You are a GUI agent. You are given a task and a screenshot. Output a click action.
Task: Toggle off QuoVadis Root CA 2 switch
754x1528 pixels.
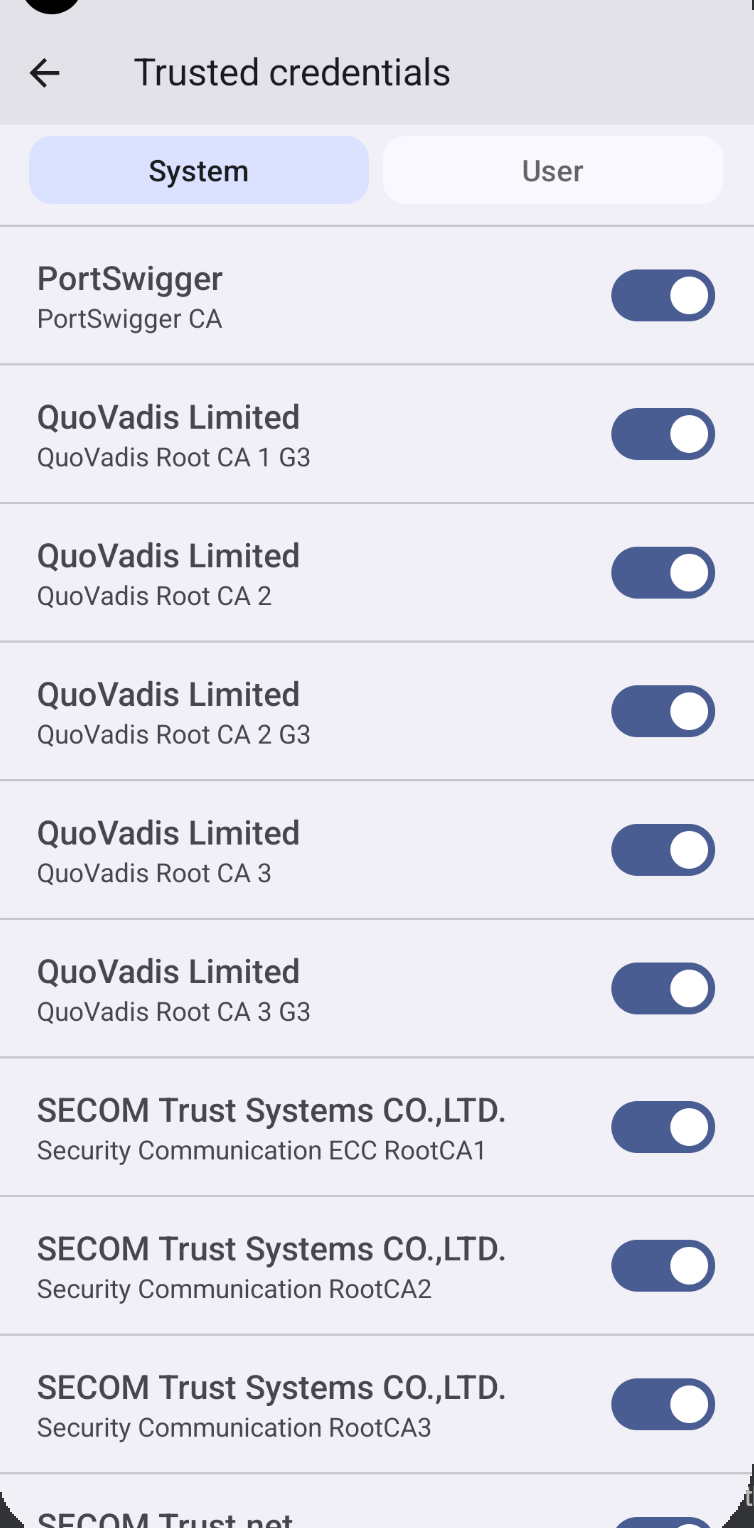662,573
